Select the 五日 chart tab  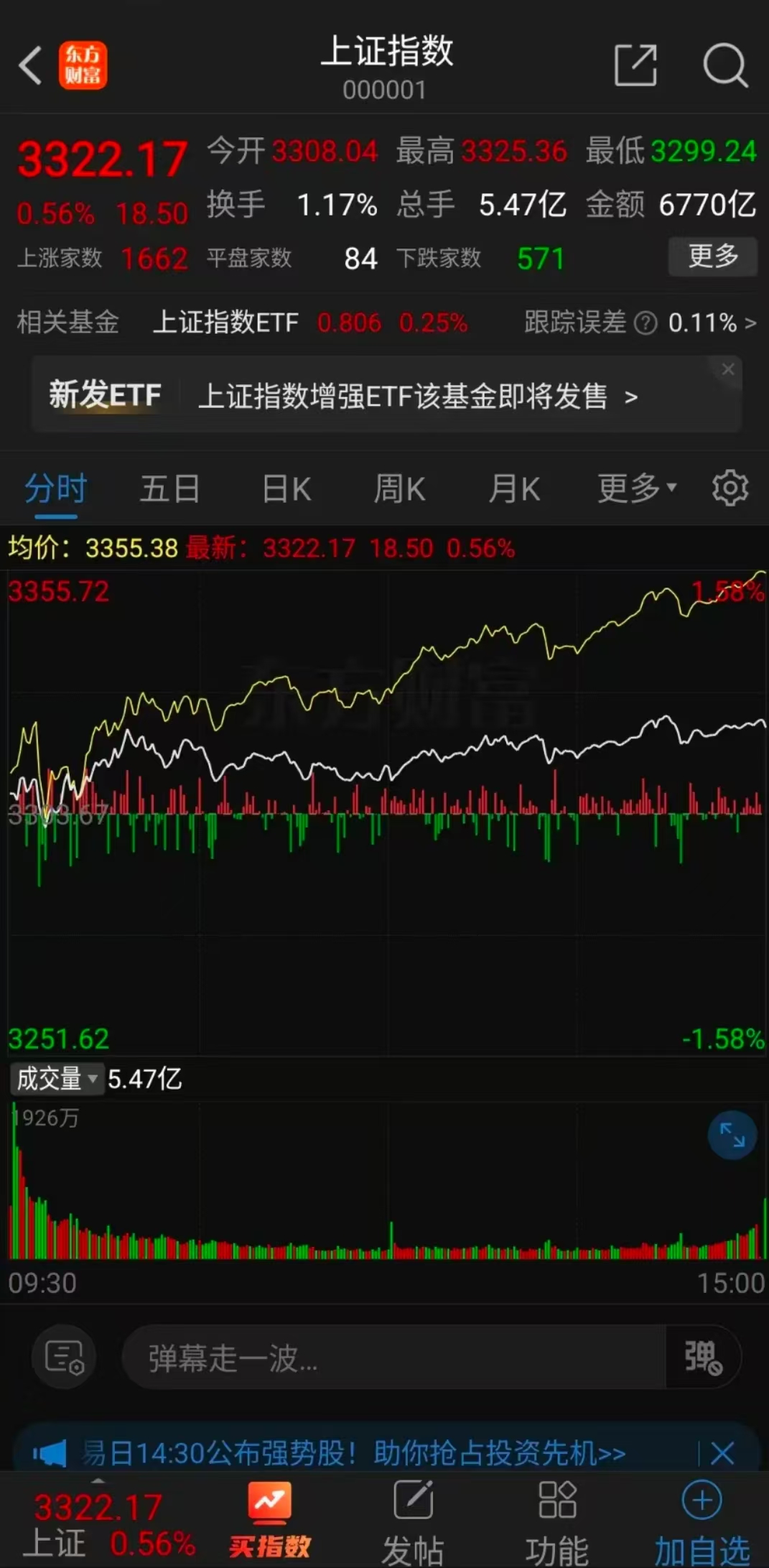click(x=169, y=488)
